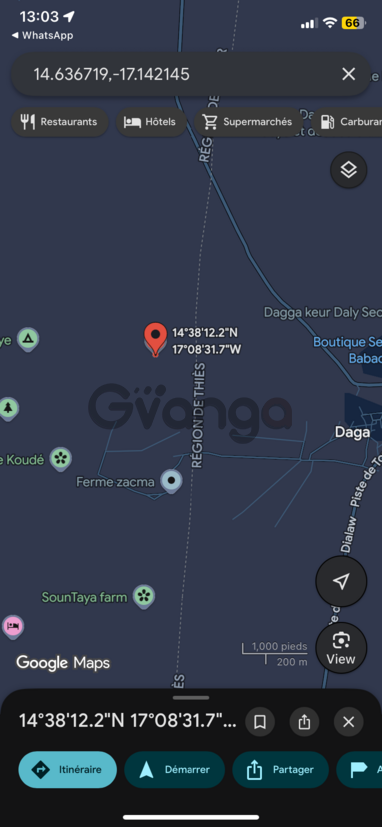382x827 pixels.
Task: Open the Ferme zacma map marker
Action: tap(171, 480)
